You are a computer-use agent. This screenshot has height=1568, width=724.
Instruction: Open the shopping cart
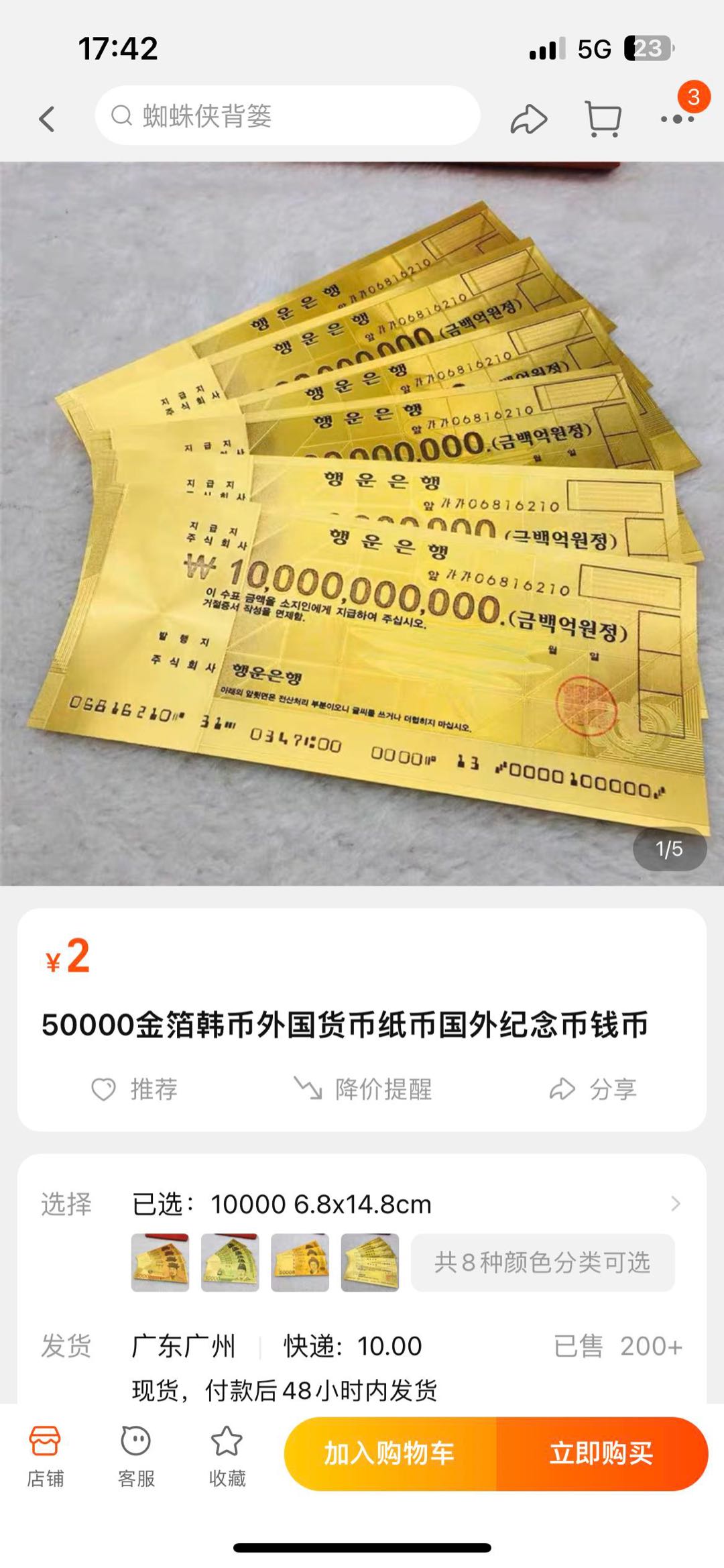[x=603, y=119]
